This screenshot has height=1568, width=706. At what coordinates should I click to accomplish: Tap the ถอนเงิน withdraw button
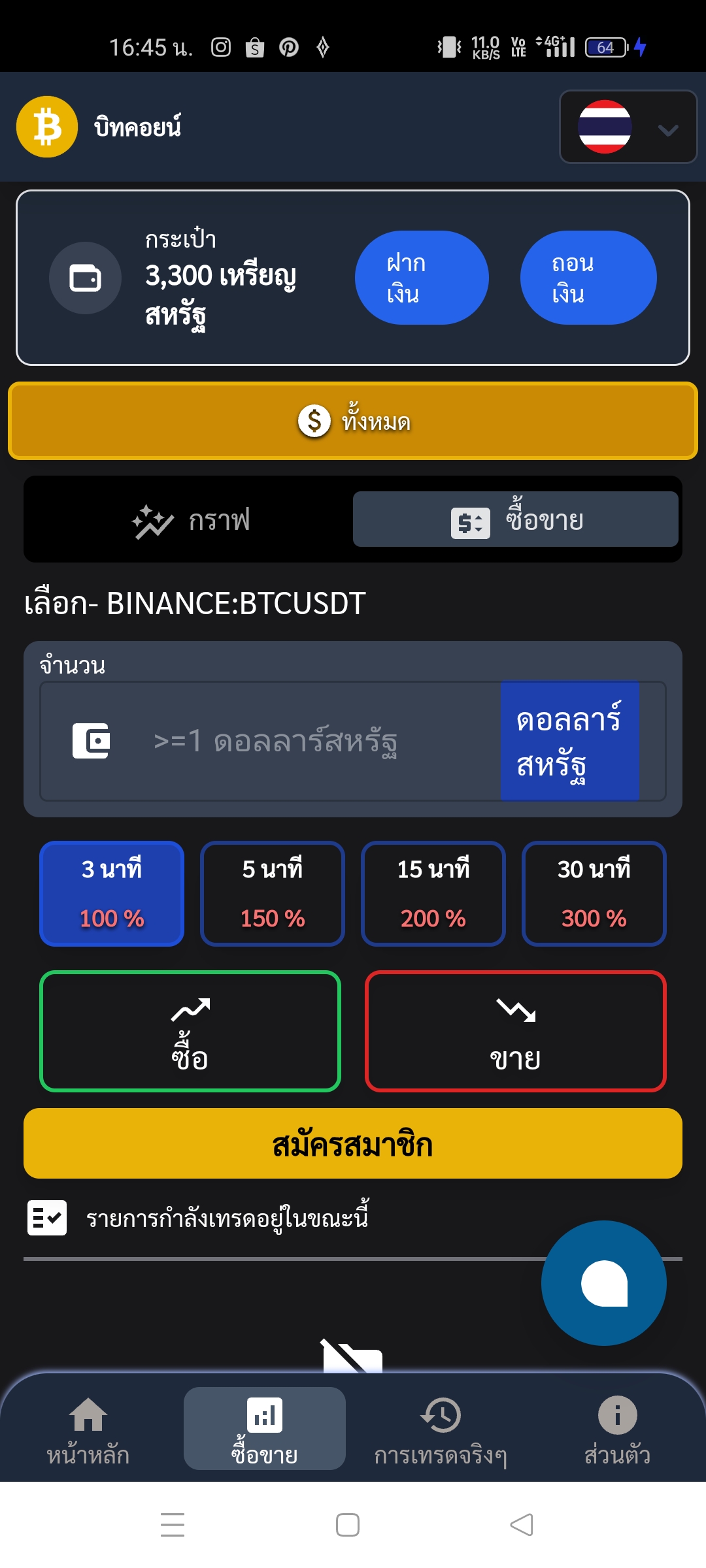tap(588, 278)
